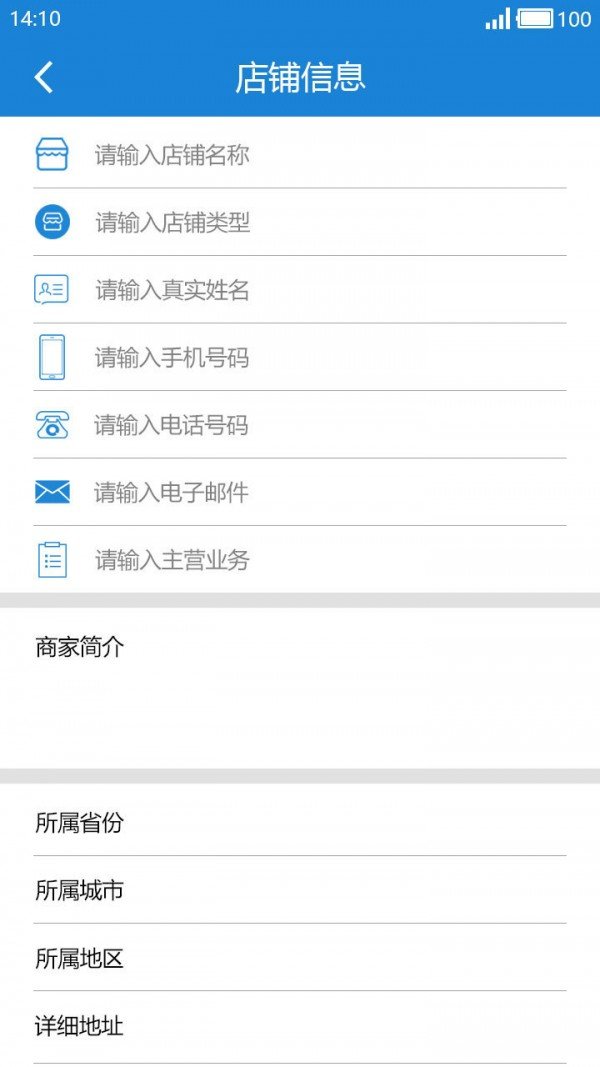Tap the main business field
Image resolution: width=600 pixels, height=1067 pixels.
coord(330,560)
